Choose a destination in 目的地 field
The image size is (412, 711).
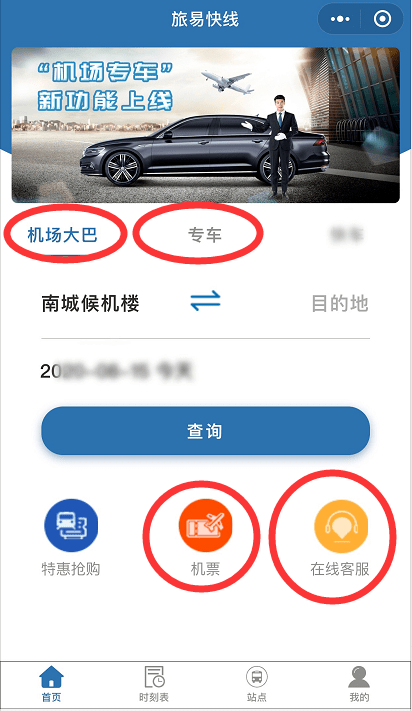(340, 303)
